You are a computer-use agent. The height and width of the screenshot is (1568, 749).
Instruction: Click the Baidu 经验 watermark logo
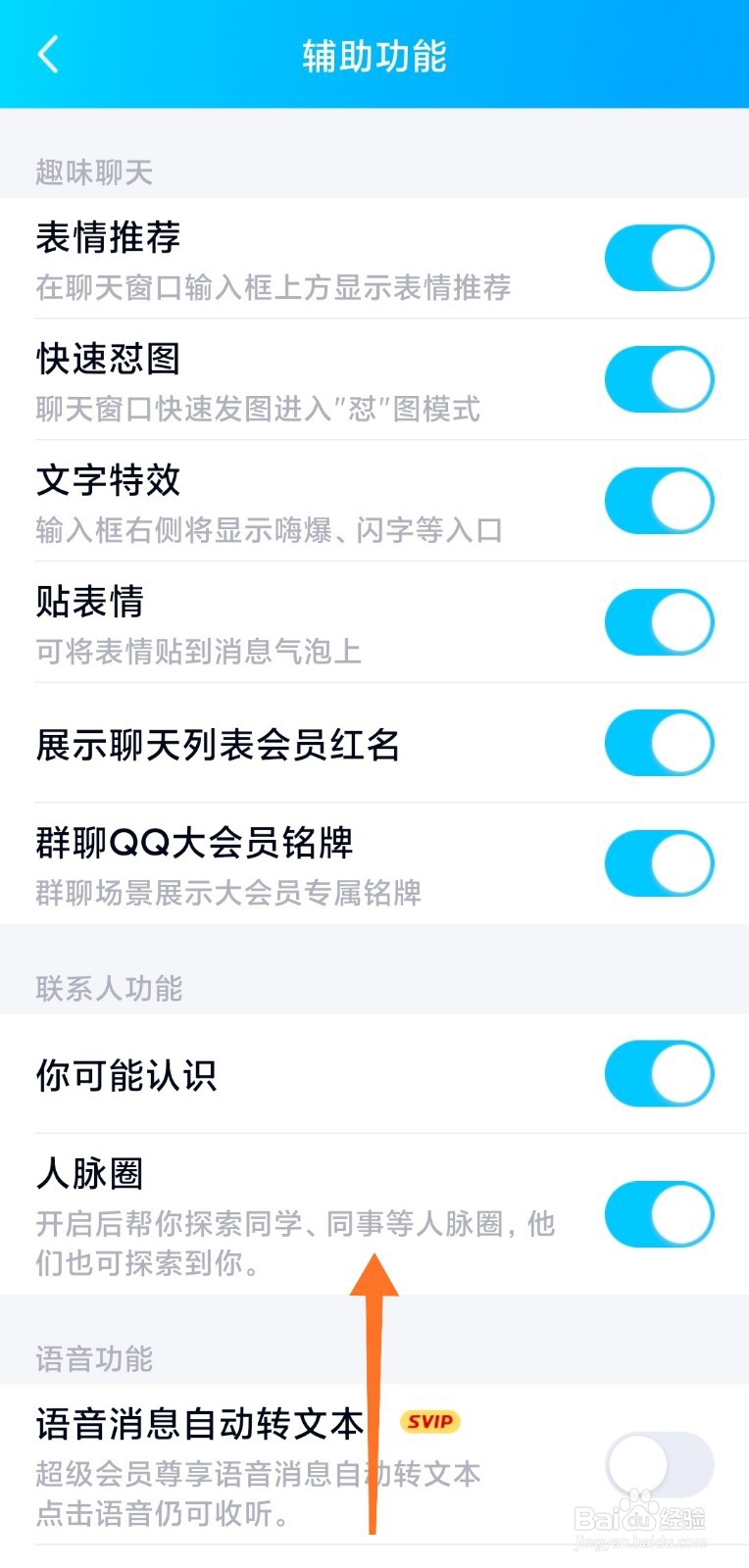pyautogui.click(x=647, y=1514)
